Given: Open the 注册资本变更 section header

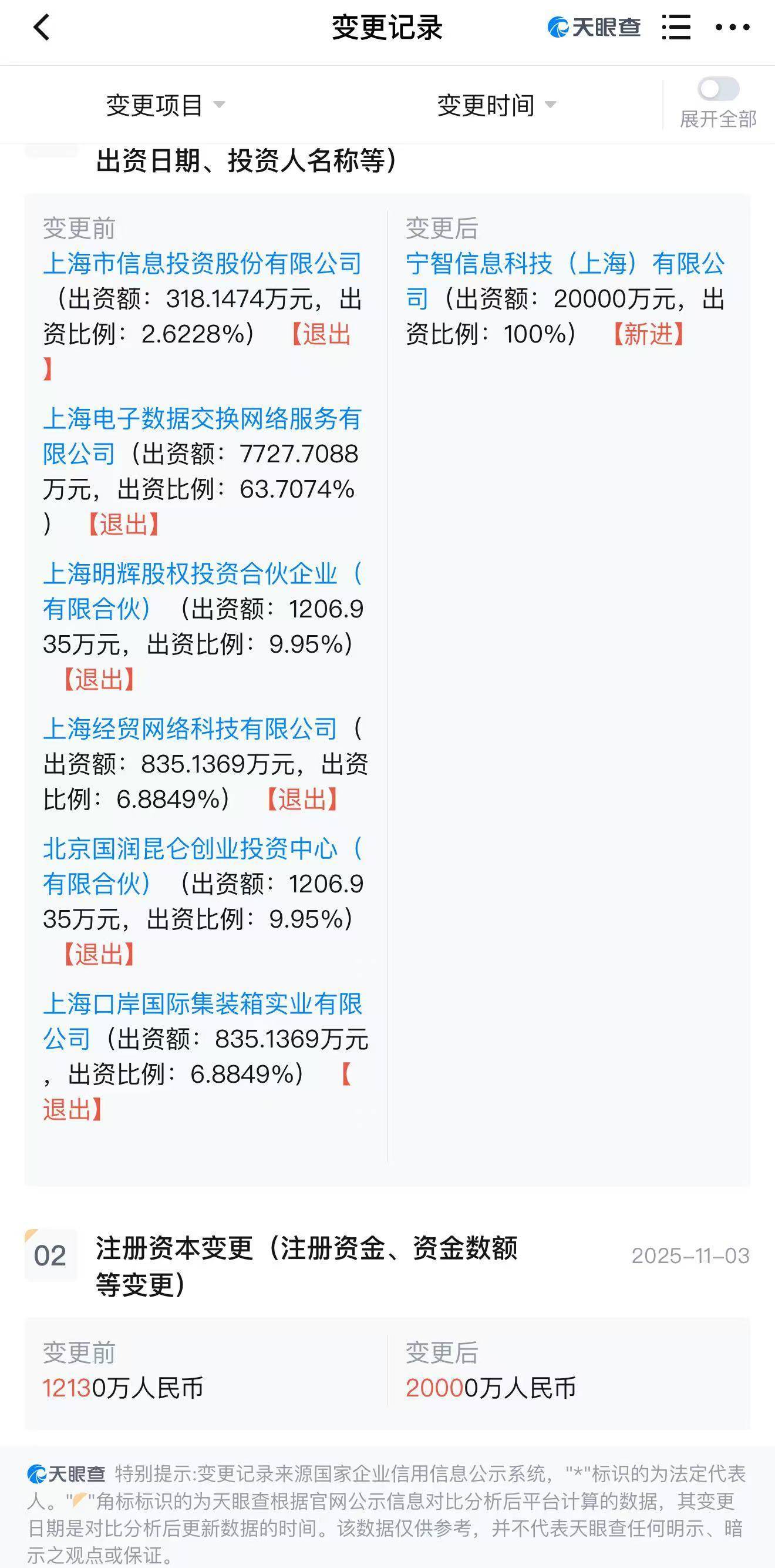Looking at the screenshot, I should [304, 1254].
